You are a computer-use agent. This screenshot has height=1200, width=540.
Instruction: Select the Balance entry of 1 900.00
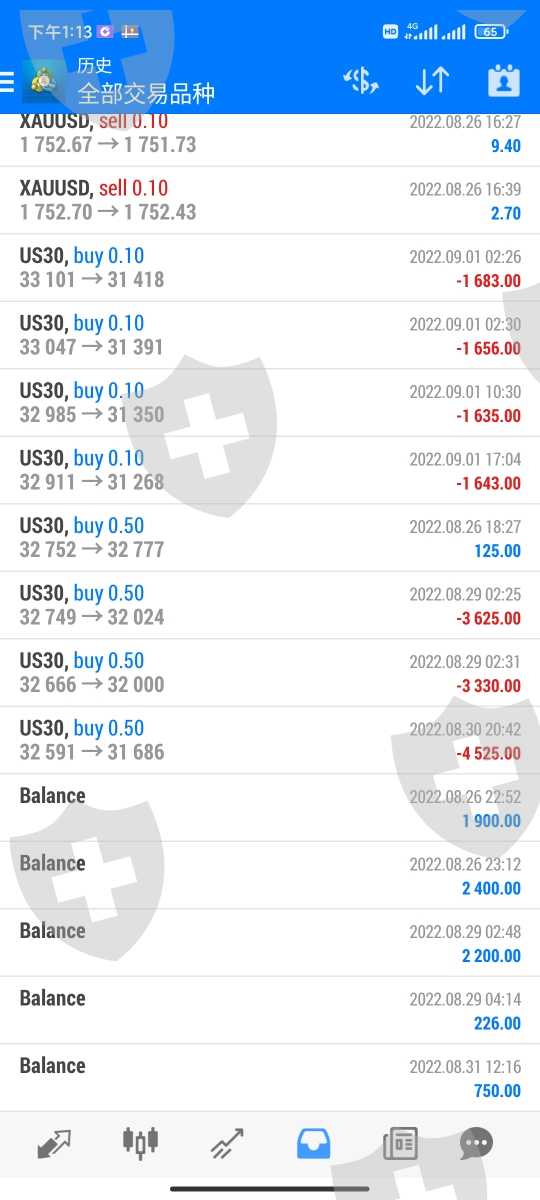[270, 808]
